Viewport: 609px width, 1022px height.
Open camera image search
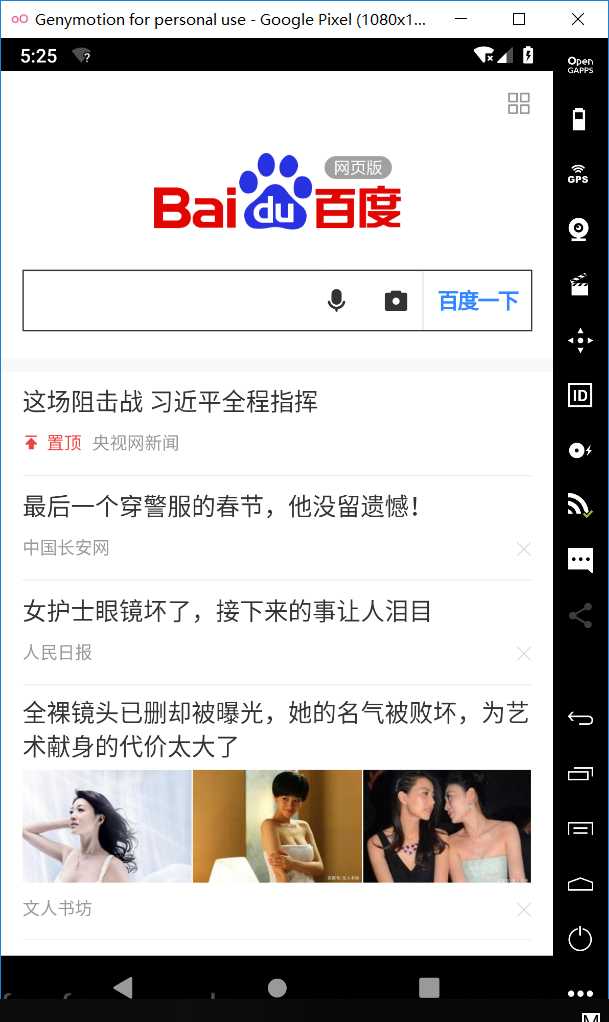coord(396,300)
